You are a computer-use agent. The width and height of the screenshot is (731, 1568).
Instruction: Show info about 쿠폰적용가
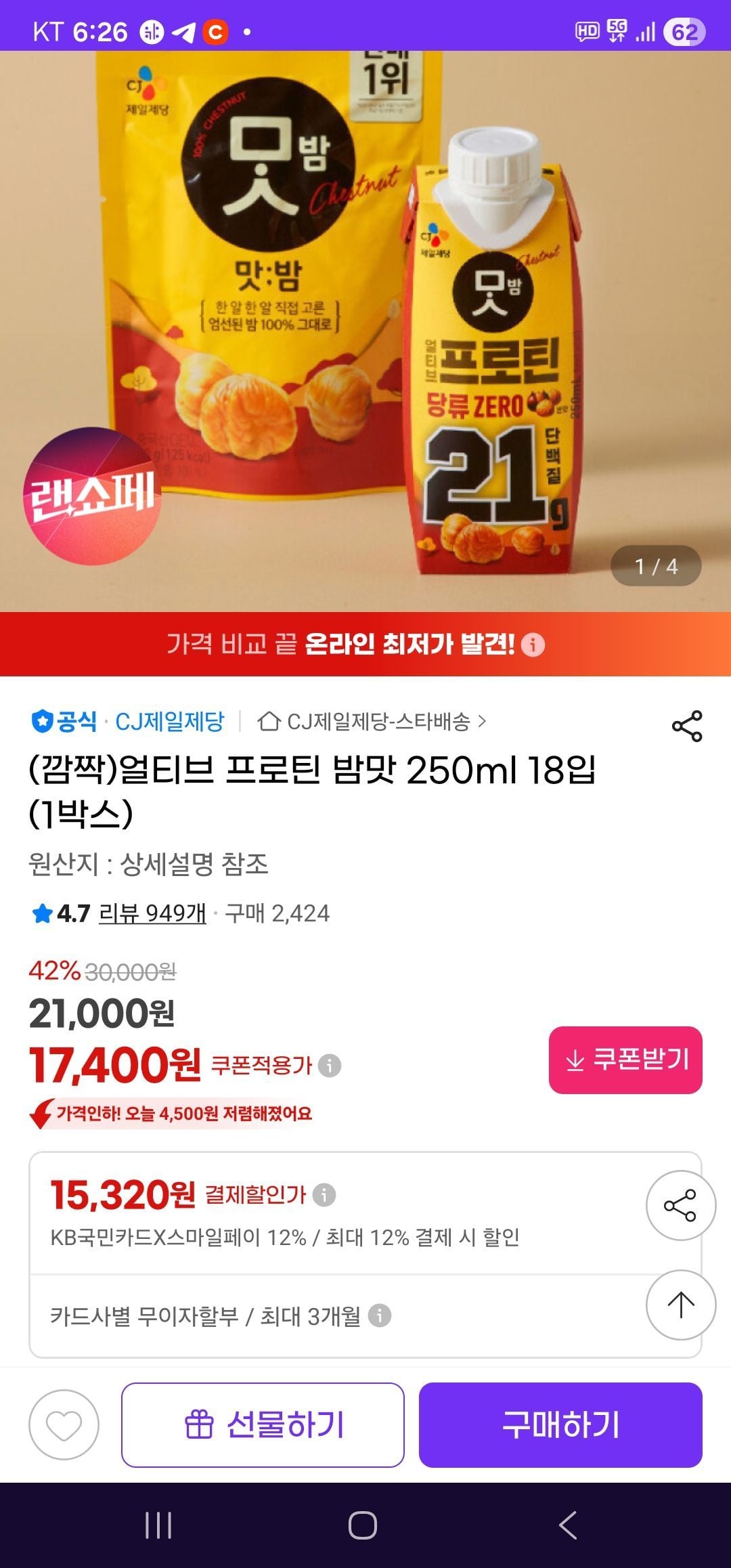point(330,1066)
